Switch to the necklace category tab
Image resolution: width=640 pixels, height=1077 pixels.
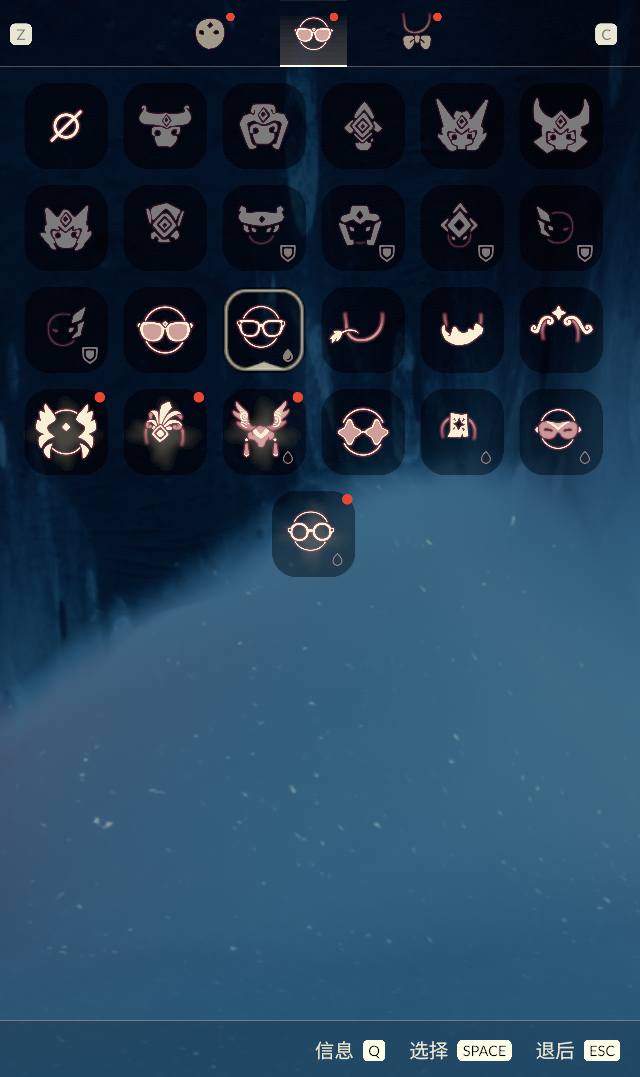[x=416, y=34]
